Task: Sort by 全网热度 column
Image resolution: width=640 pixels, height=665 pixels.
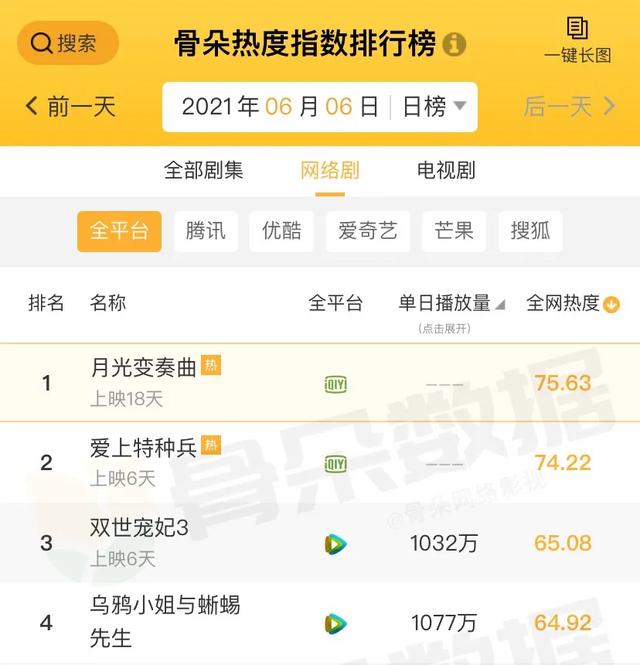Action: 572,303
